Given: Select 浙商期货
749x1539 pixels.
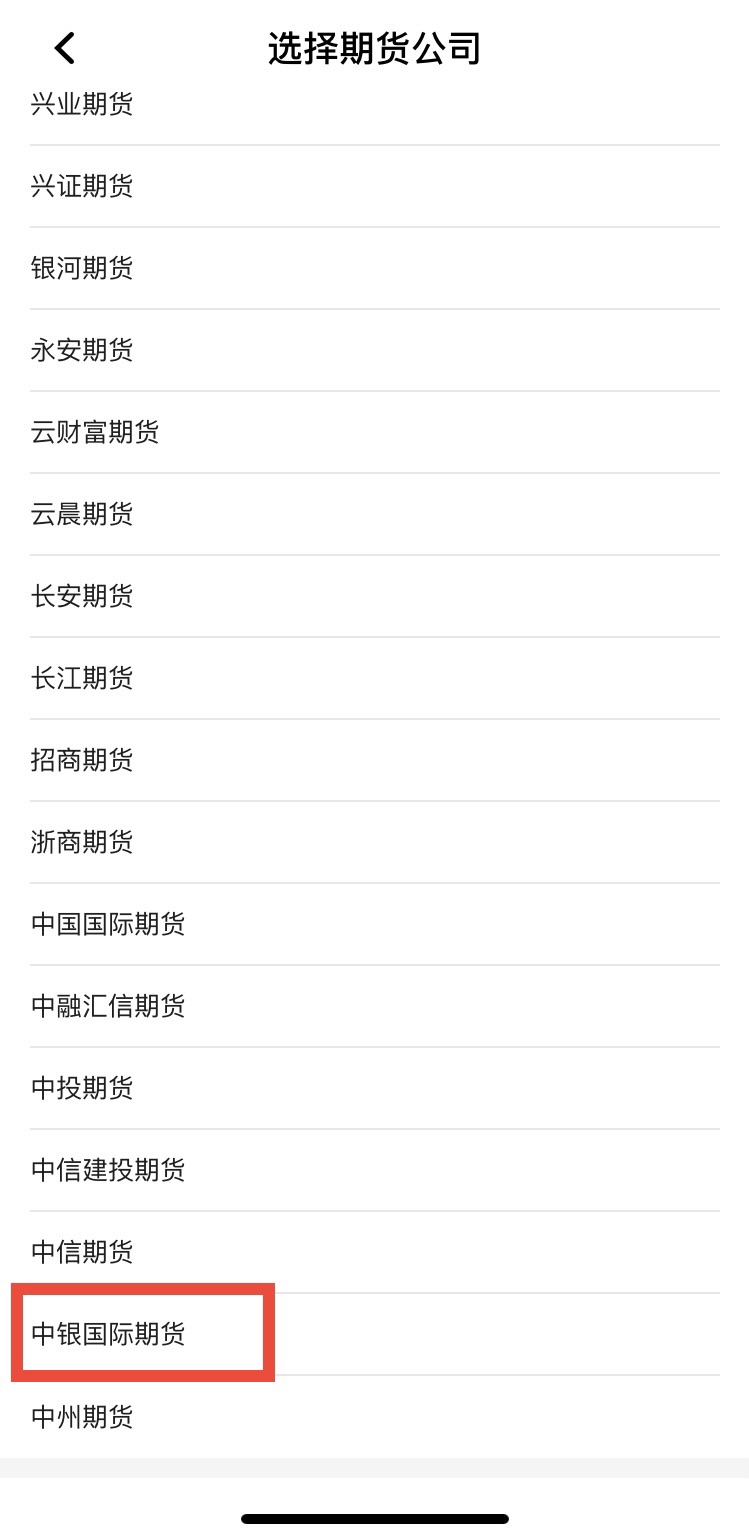Looking at the screenshot, I should pos(82,842).
